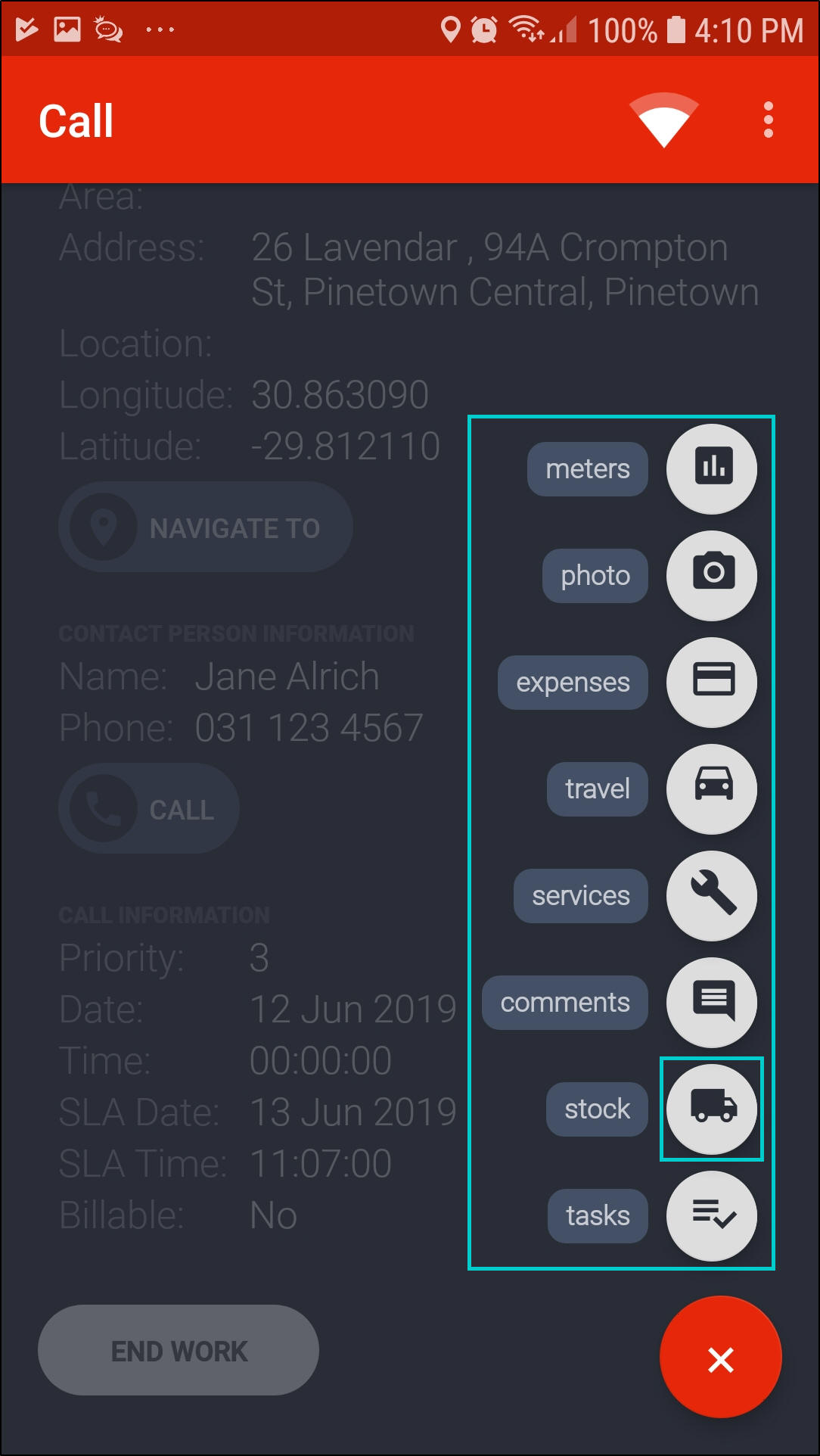Open stock via the truck icon
Screen dimensions: 820x1456
(x=711, y=1109)
